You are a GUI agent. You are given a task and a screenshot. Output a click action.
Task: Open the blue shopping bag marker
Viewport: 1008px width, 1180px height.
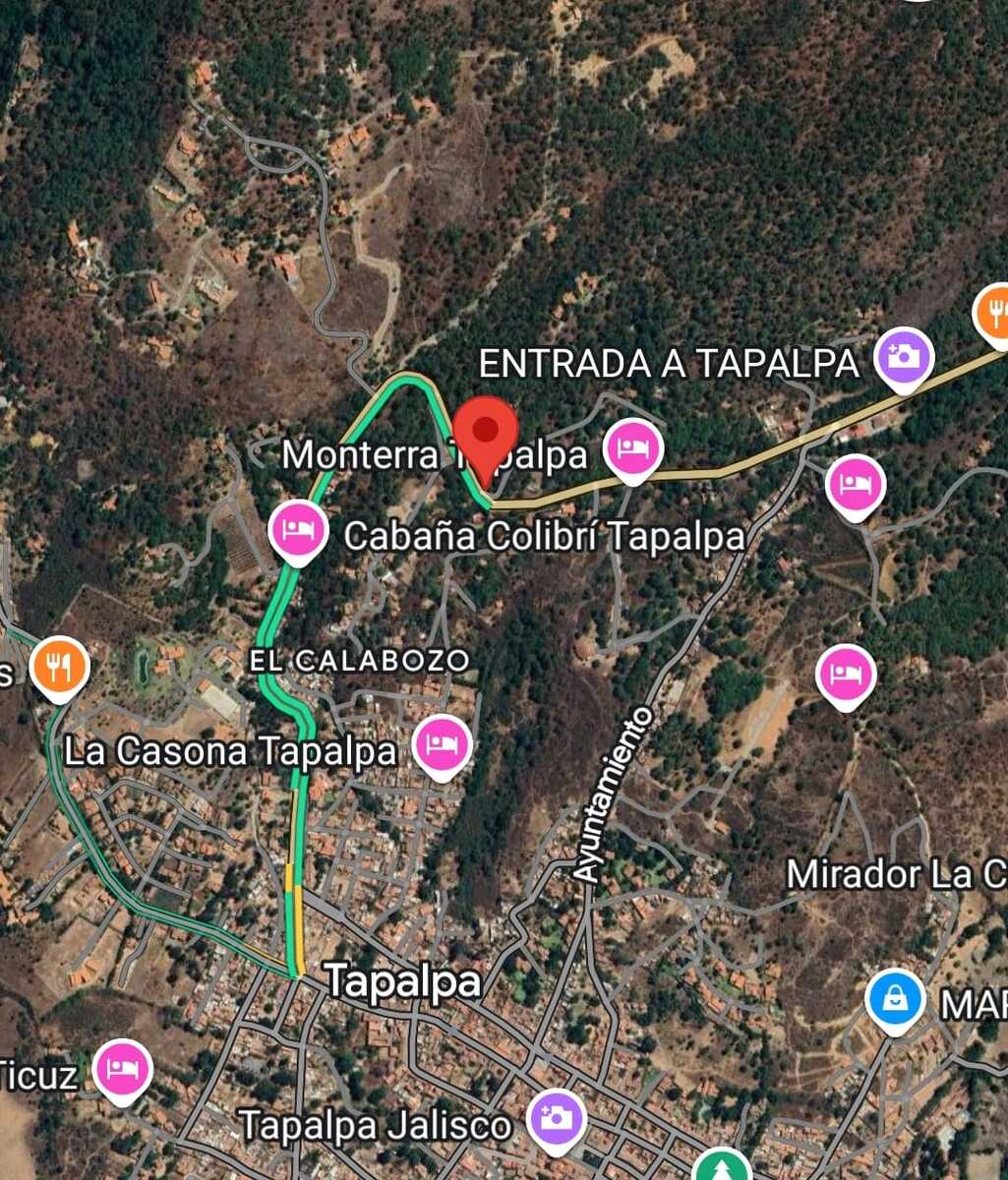896,999
